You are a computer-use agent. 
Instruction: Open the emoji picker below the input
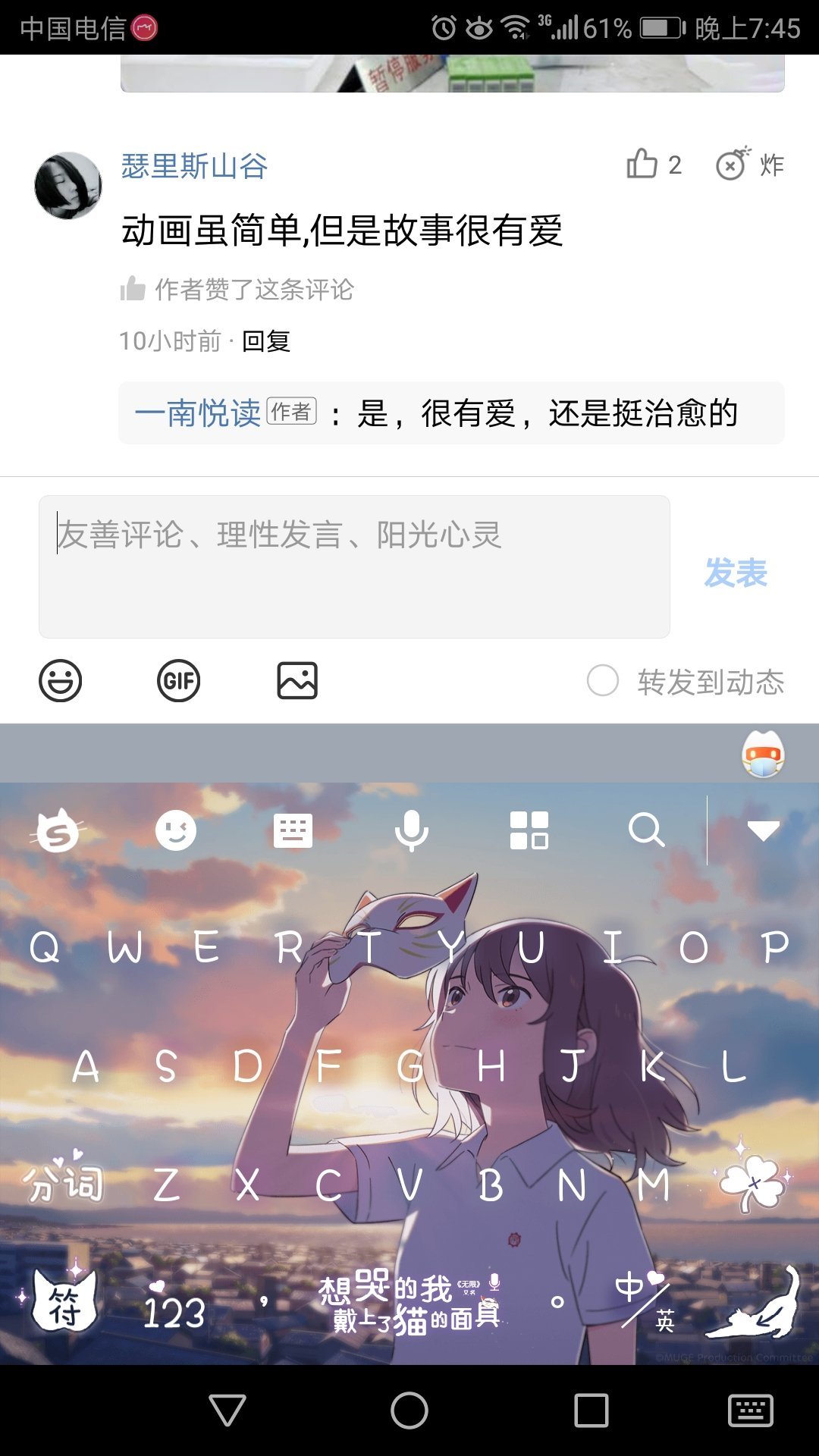61,680
